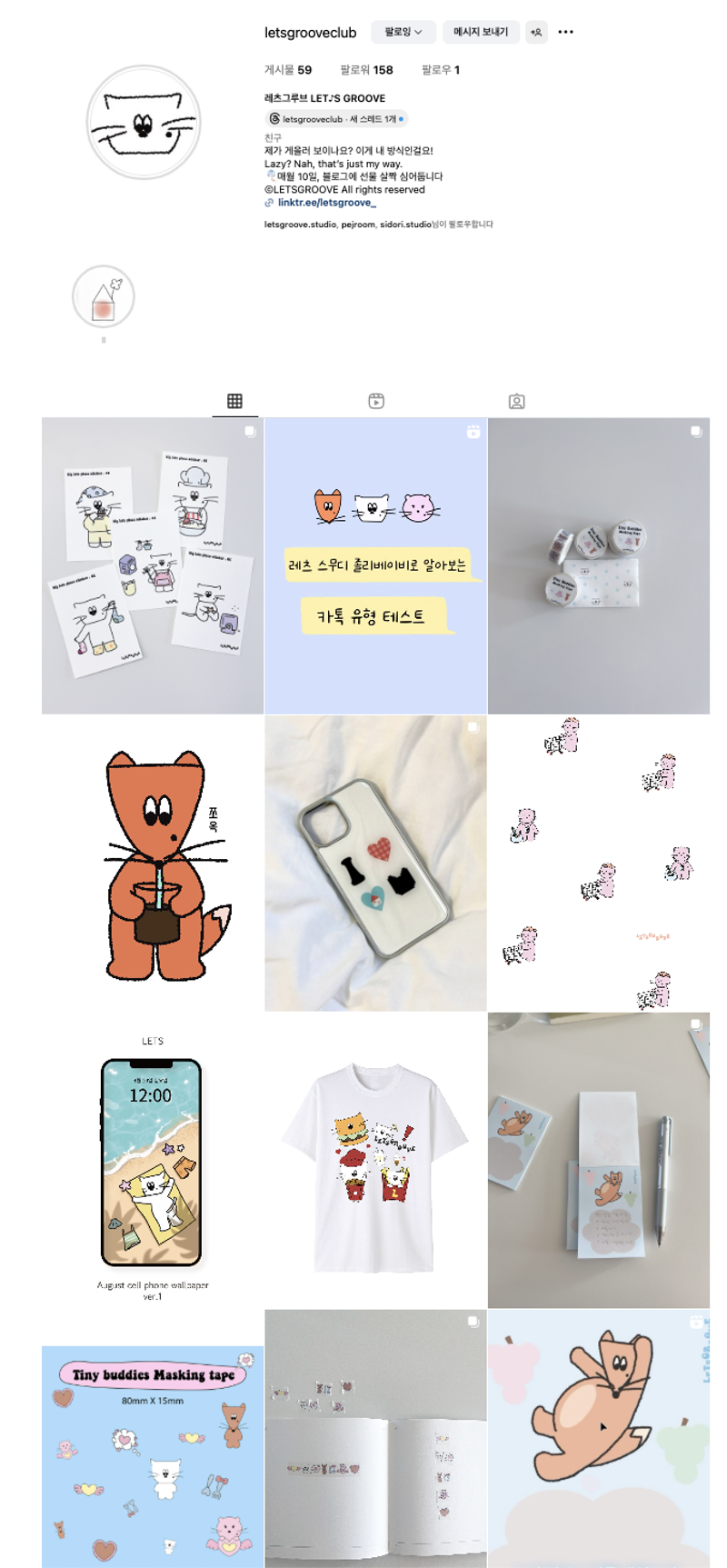Open the 팔로잉 following dropdown button
This screenshot has height=1568, width=727.
click(x=403, y=32)
